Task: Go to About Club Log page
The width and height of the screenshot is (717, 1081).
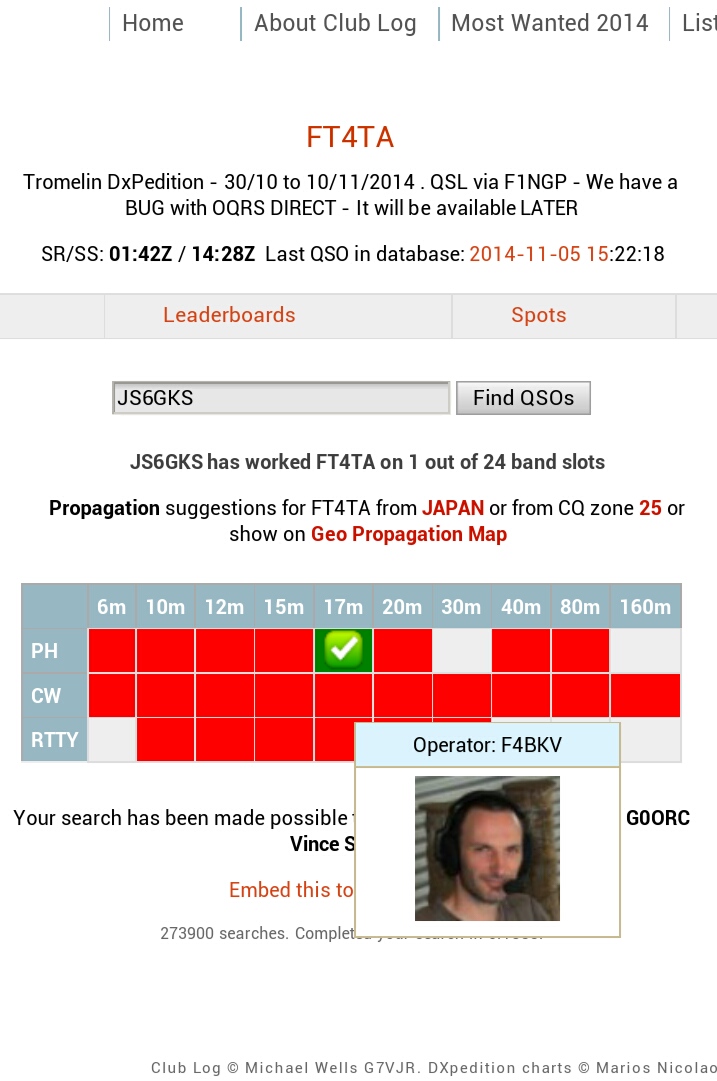Action: point(335,23)
